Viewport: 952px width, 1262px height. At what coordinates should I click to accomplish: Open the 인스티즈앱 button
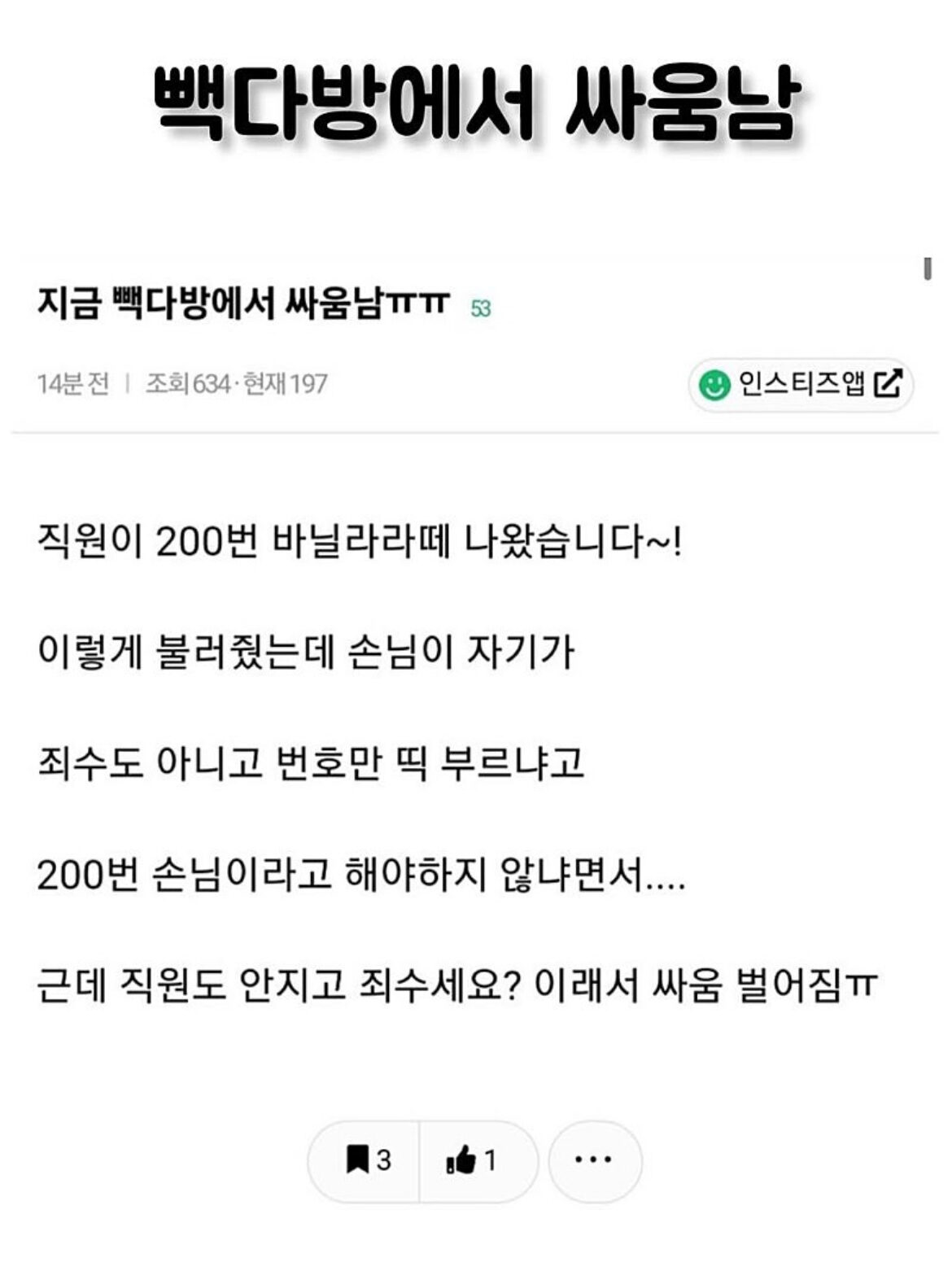point(801,384)
